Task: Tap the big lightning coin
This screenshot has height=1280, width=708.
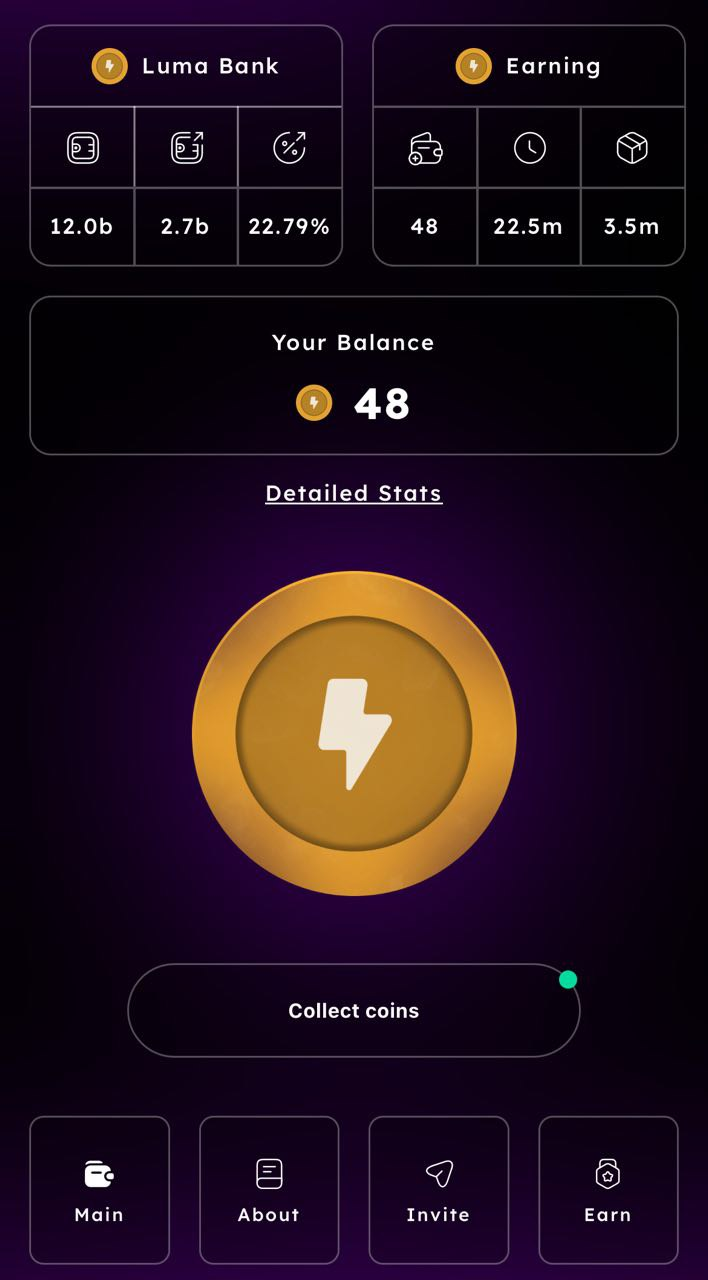Action: (354, 733)
